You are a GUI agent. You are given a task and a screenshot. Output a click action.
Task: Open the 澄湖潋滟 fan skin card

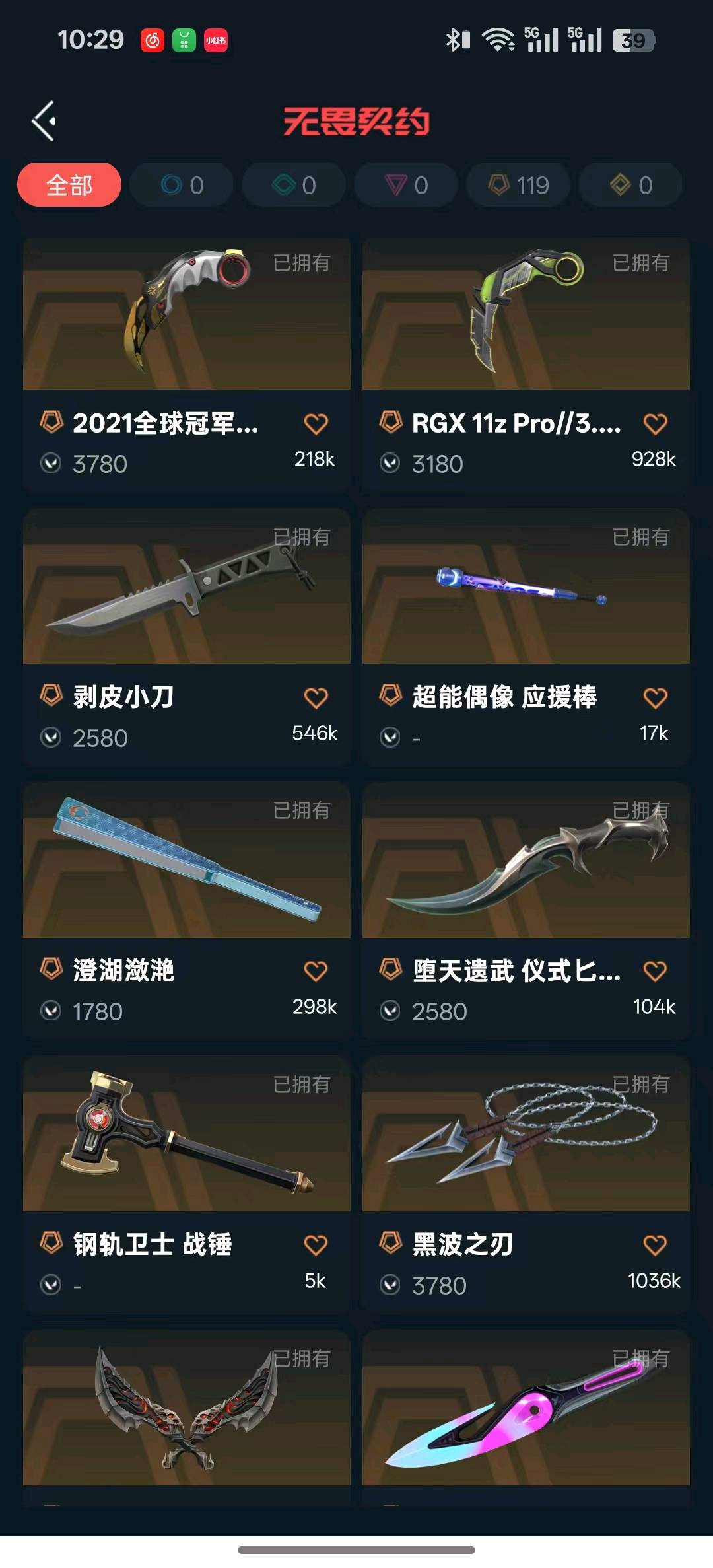(x=187, y=911)
